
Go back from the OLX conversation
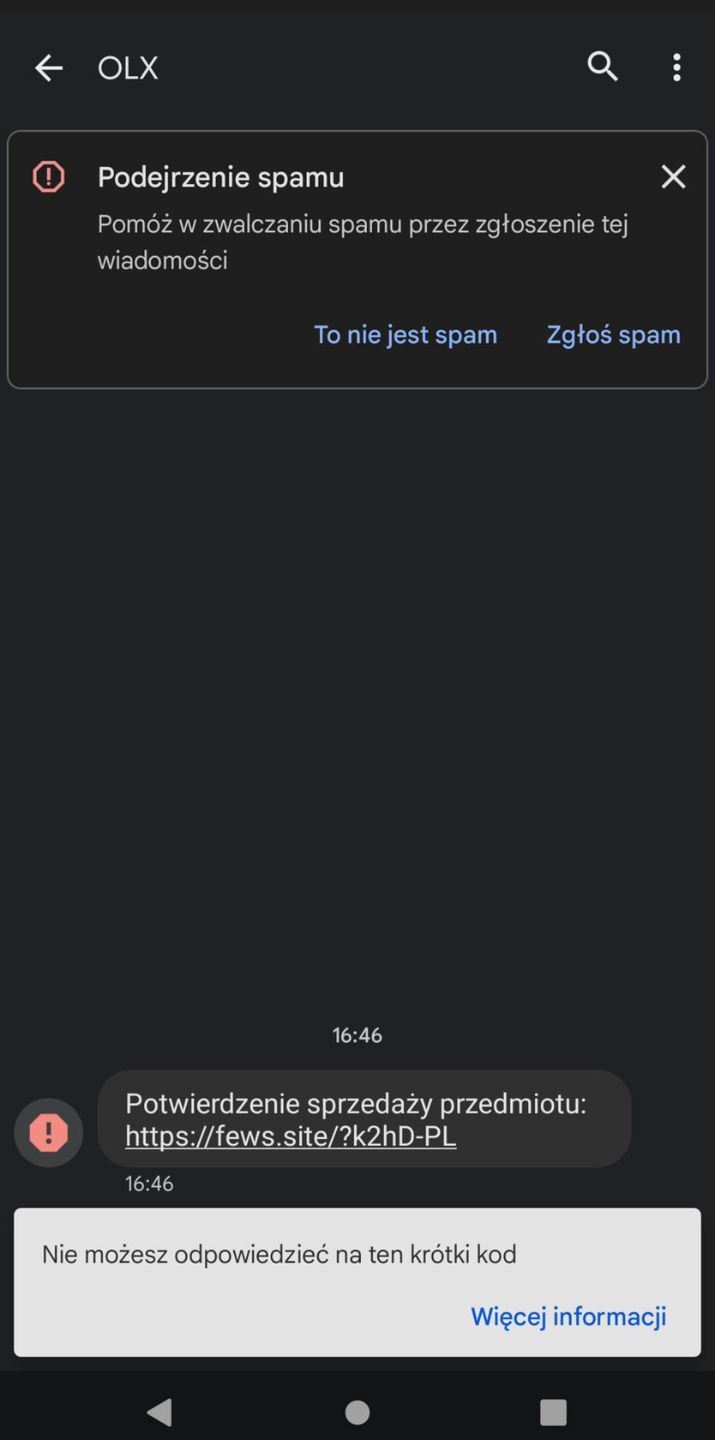coord(48,68)
